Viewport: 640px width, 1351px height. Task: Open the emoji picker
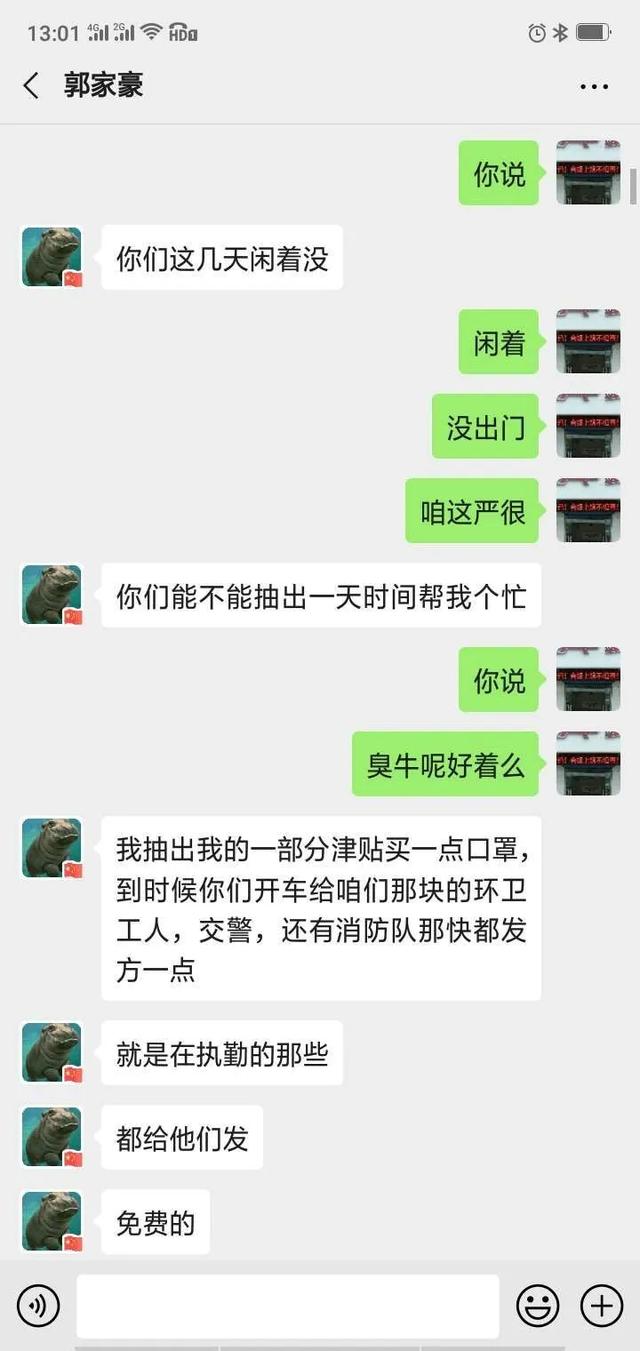click(x=537, y=1306)
